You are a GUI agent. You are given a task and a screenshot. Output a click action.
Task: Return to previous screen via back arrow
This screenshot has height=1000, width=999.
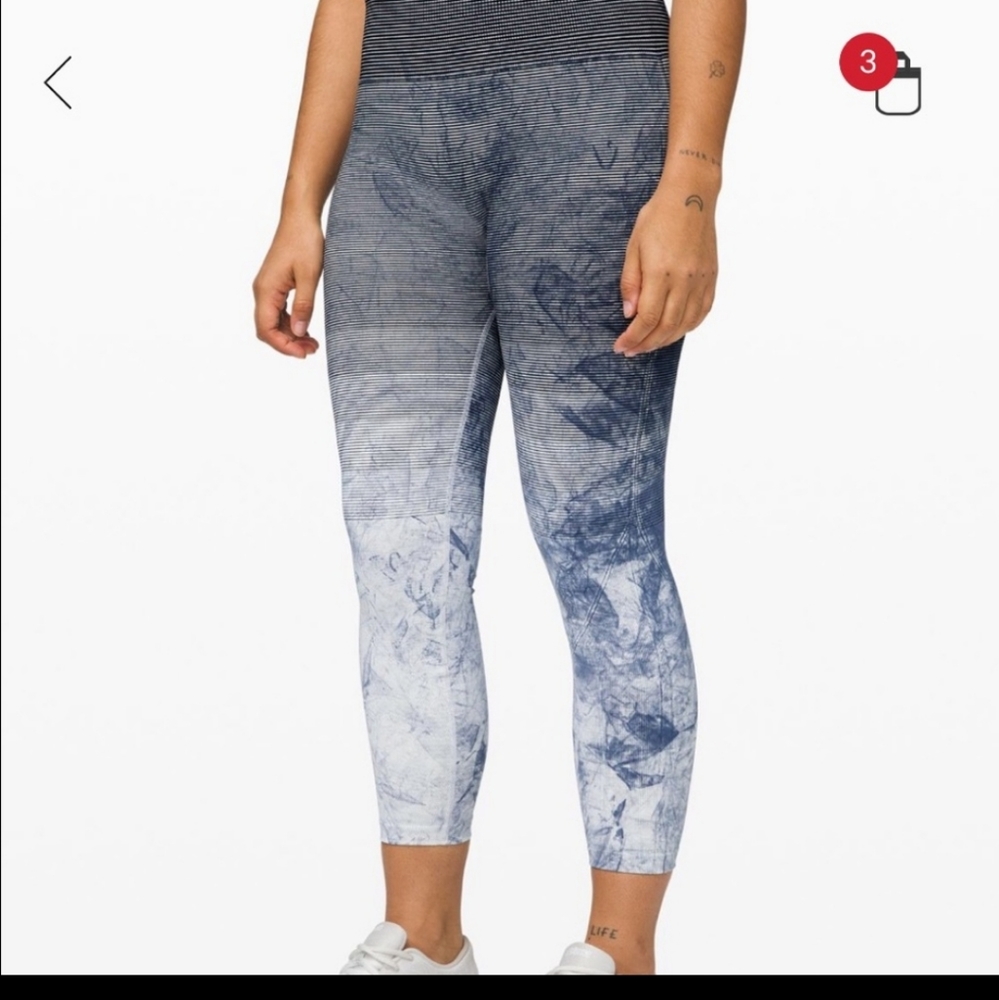click(x=57, y=83)
